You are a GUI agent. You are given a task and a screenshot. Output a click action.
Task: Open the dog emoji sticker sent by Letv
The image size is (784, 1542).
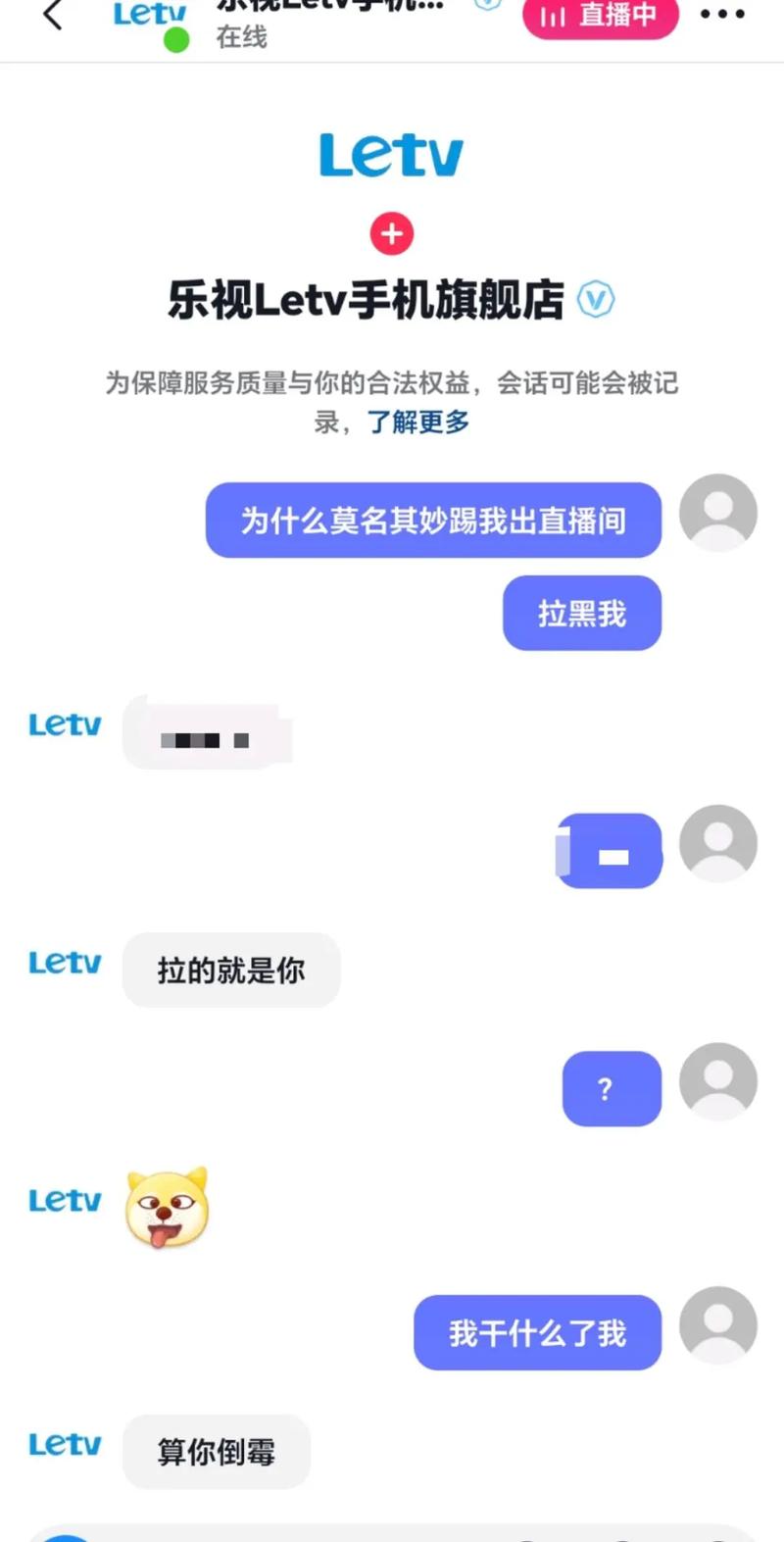click(165, 1211)
